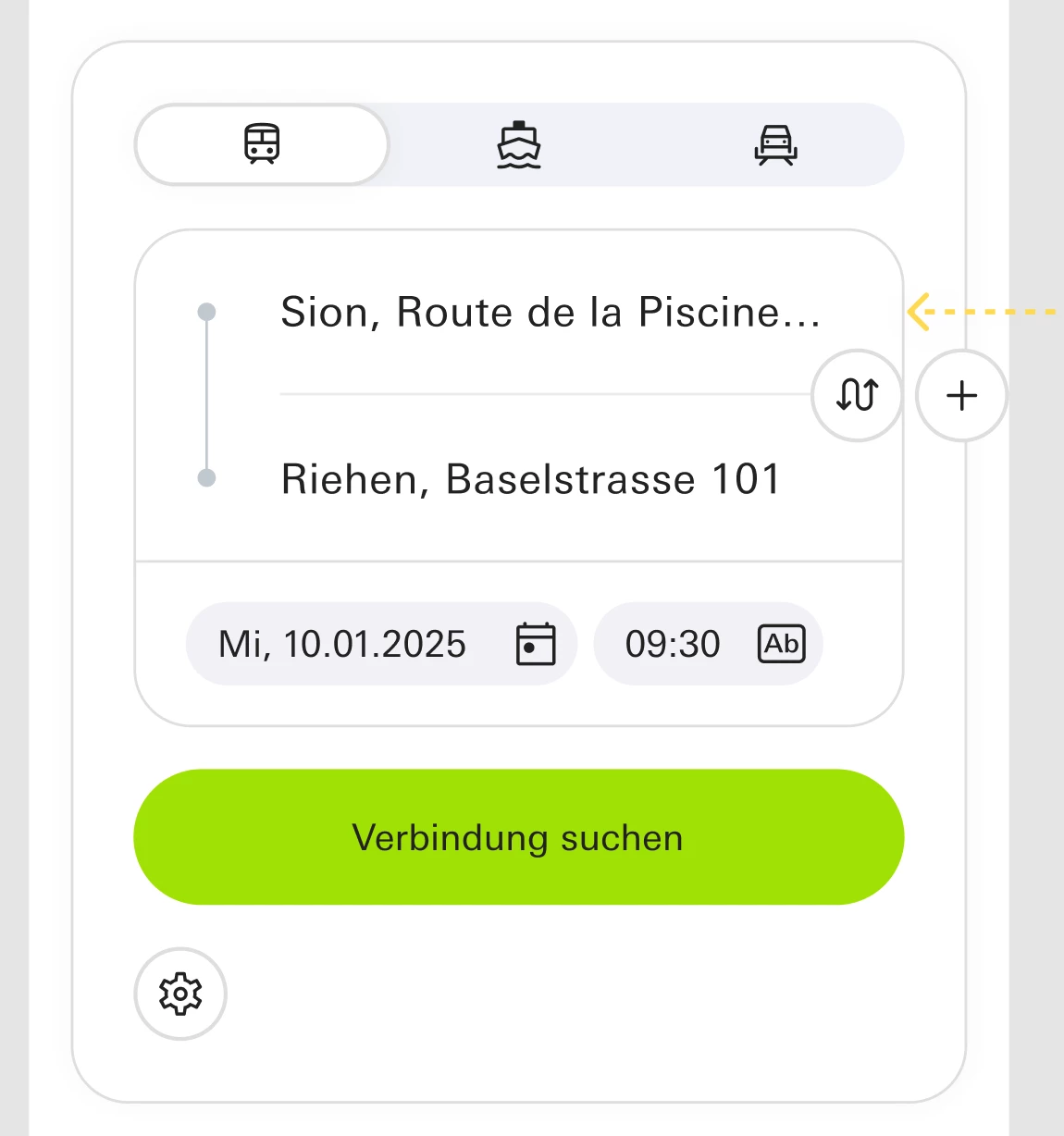Swap origin and destination
The width and height of the screenshot is (1064, 1136).
[x=857, y=395]
